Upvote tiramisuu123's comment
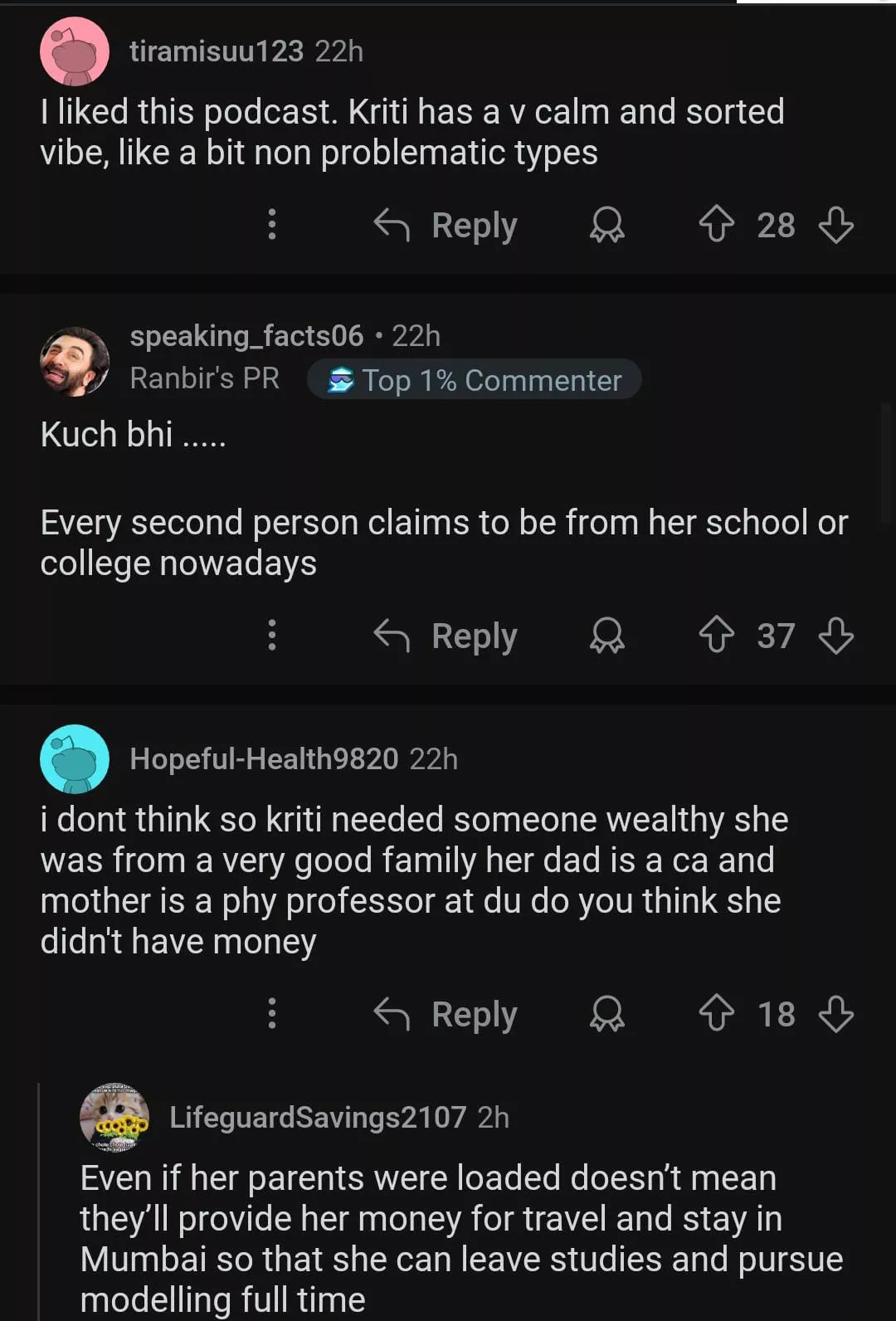Screen dimensions: 896x1321 pos(716,225)
